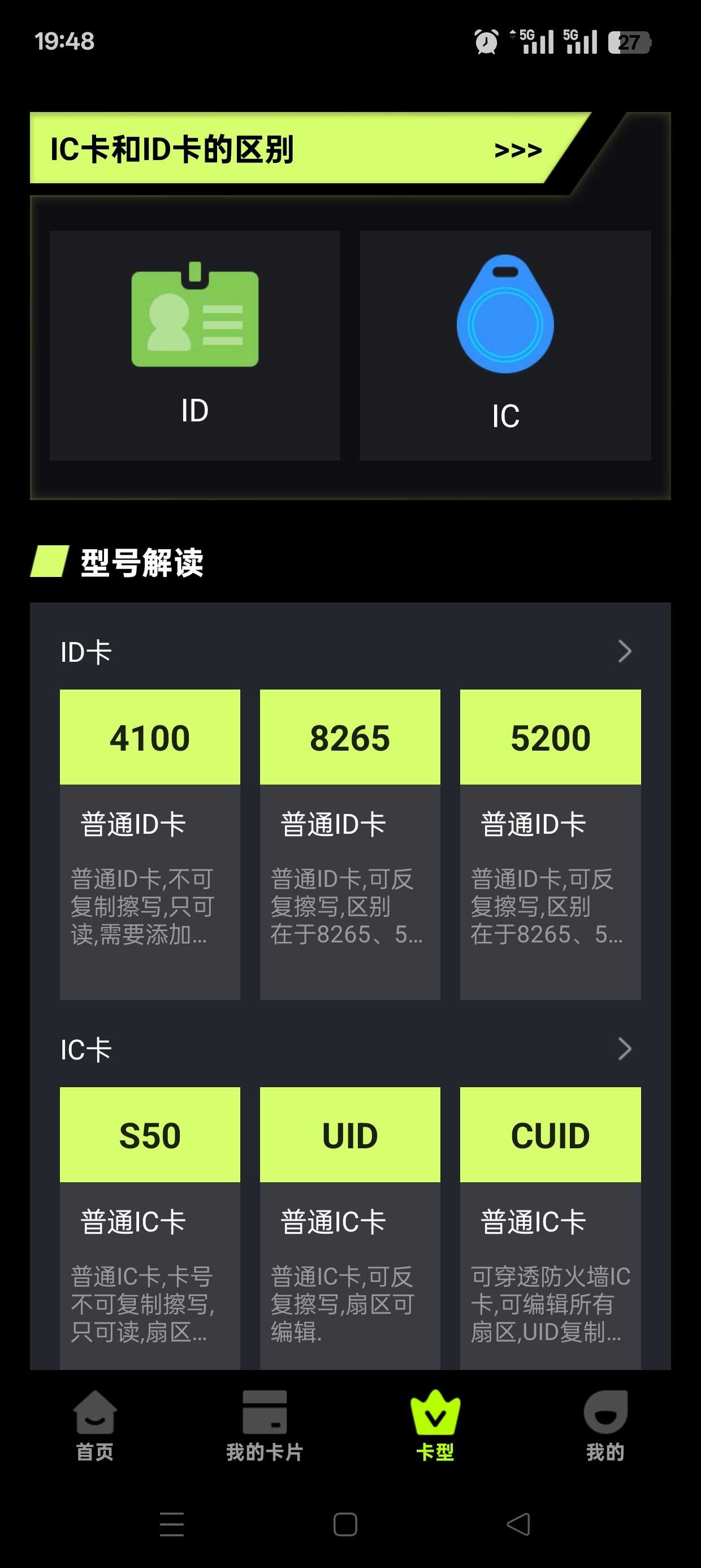Viewport: 701px width, 1568px height.
Task: Go back using the system back button
Action: click(x=518, y=1524)
